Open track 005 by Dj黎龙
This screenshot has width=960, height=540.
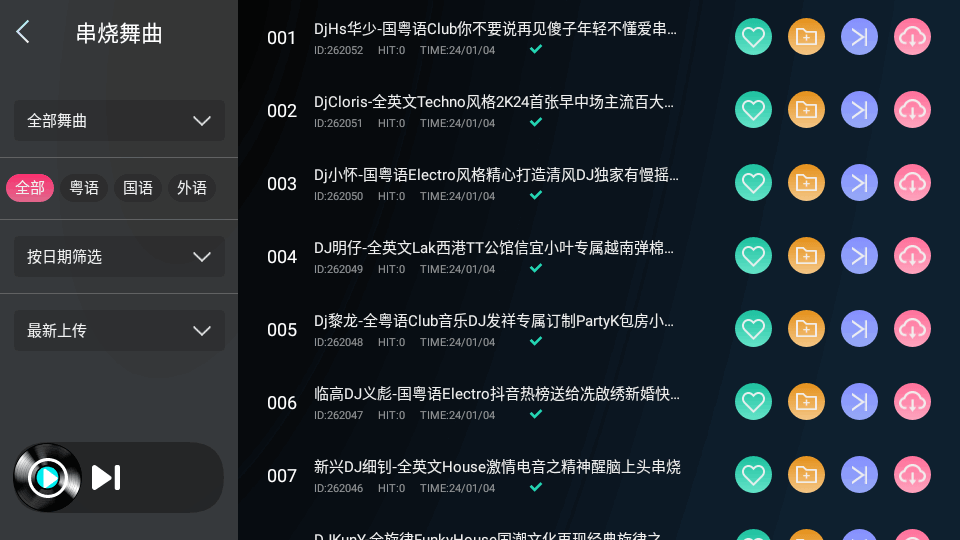[496, 322]
